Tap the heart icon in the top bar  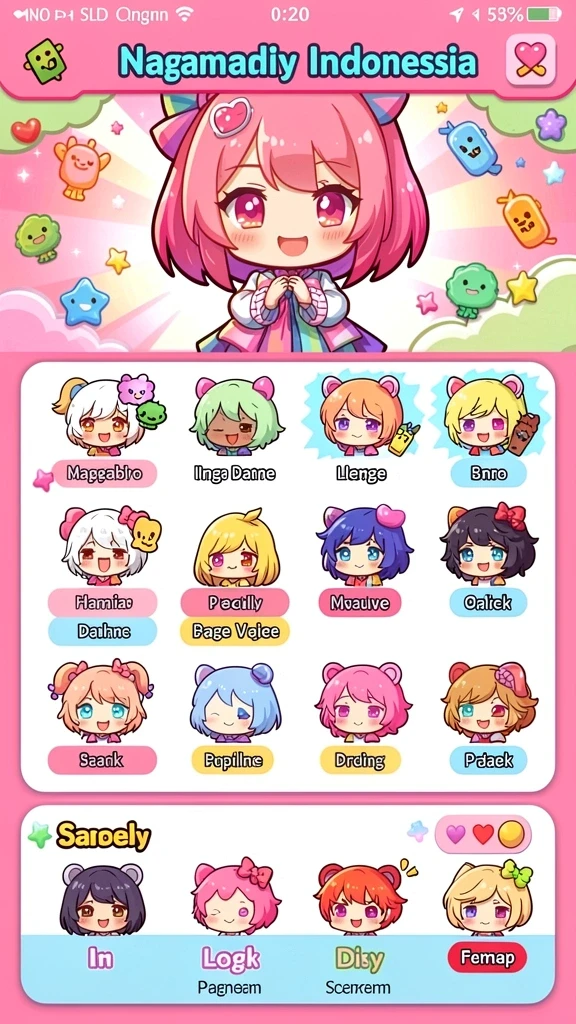[x=530, y=61]
